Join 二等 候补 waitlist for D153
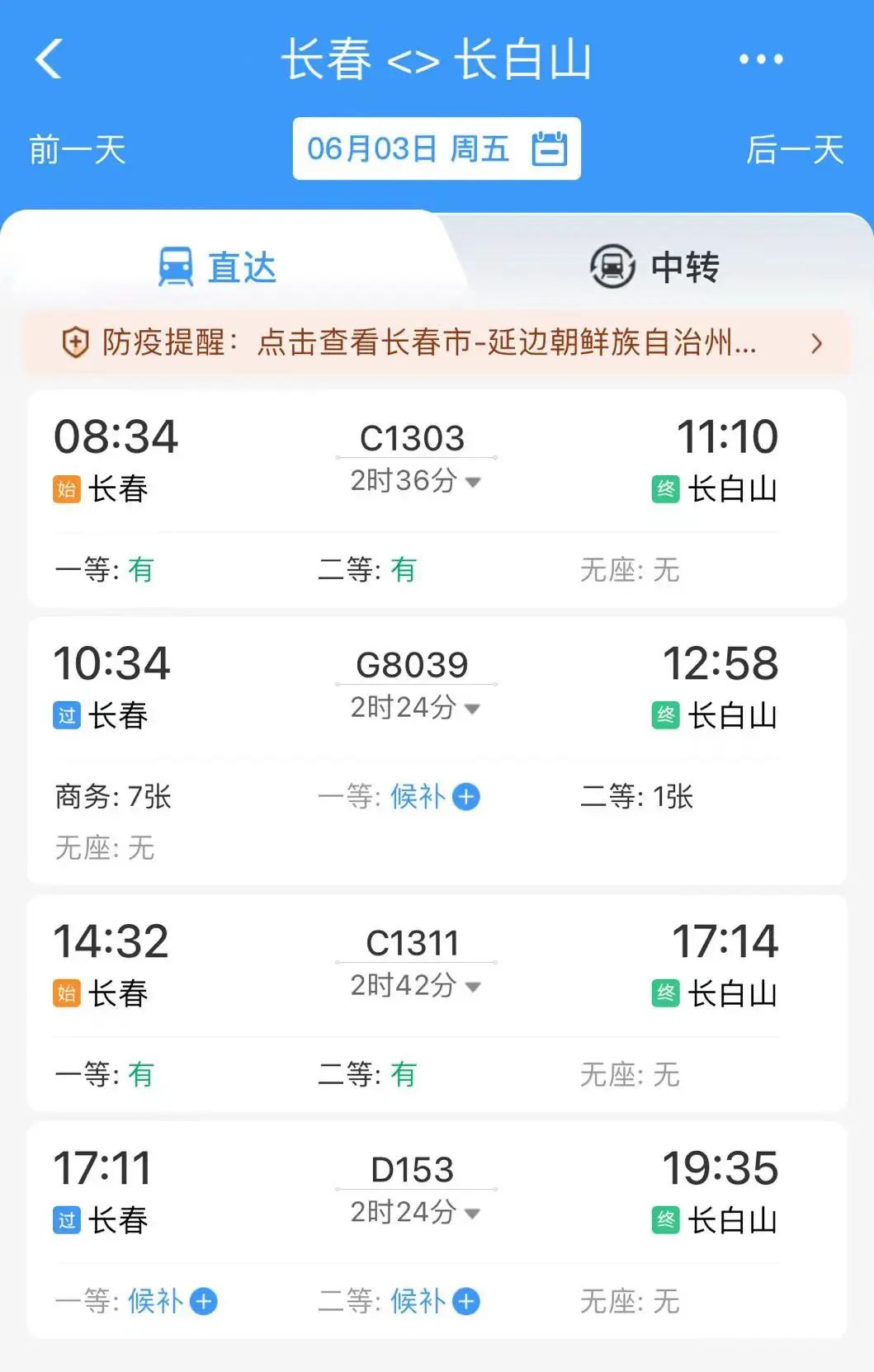The image size is (874, 1372). [465, 1302]
